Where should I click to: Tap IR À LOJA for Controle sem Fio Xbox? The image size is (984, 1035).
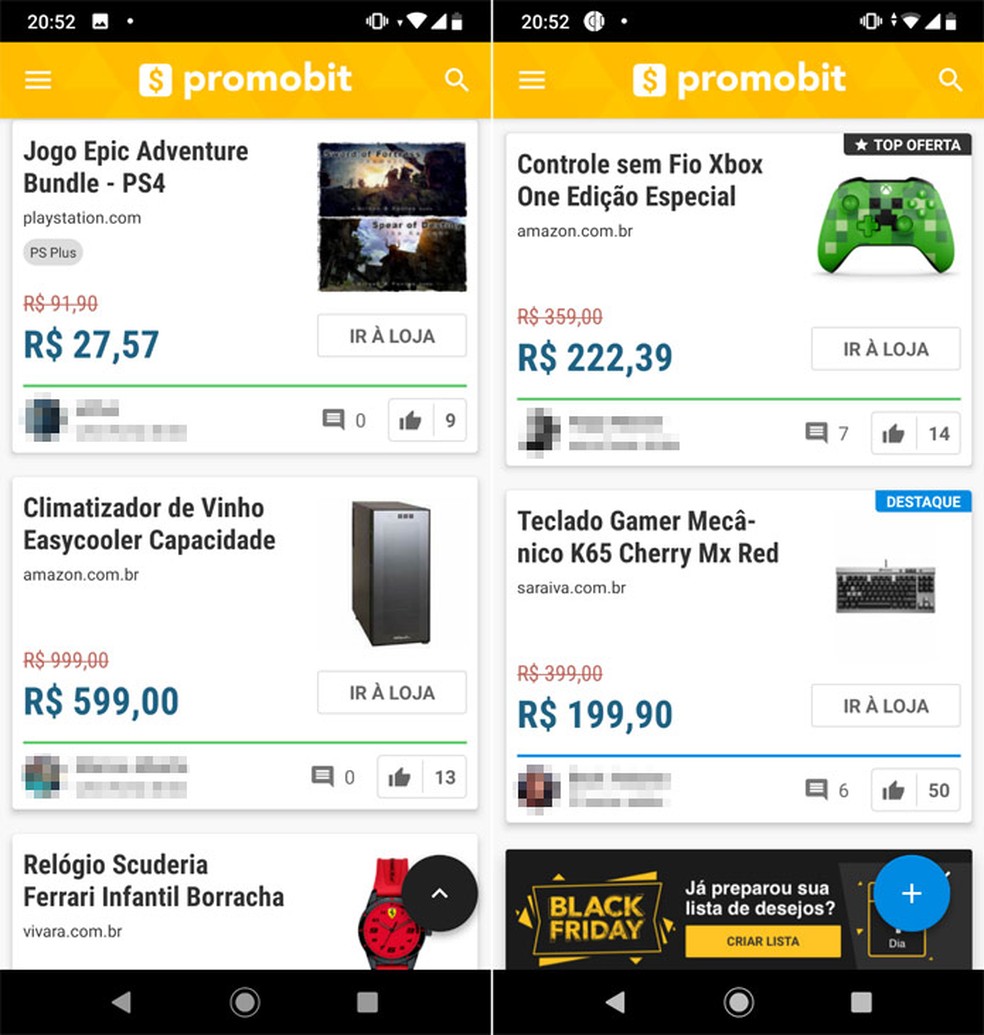pyautogui.click(x=886, y=349)
